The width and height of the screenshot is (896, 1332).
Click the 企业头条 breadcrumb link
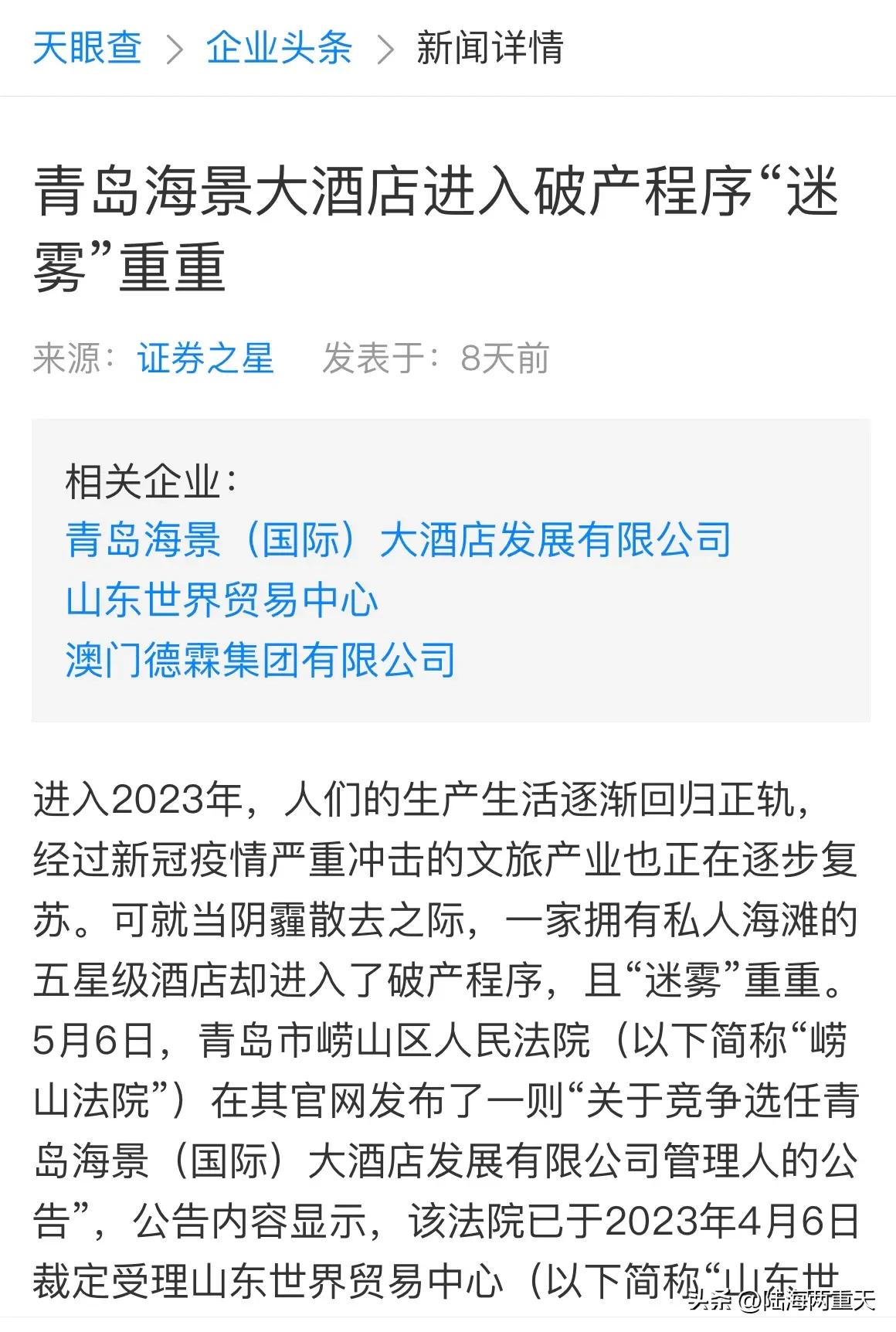click(x=278, y=48)
